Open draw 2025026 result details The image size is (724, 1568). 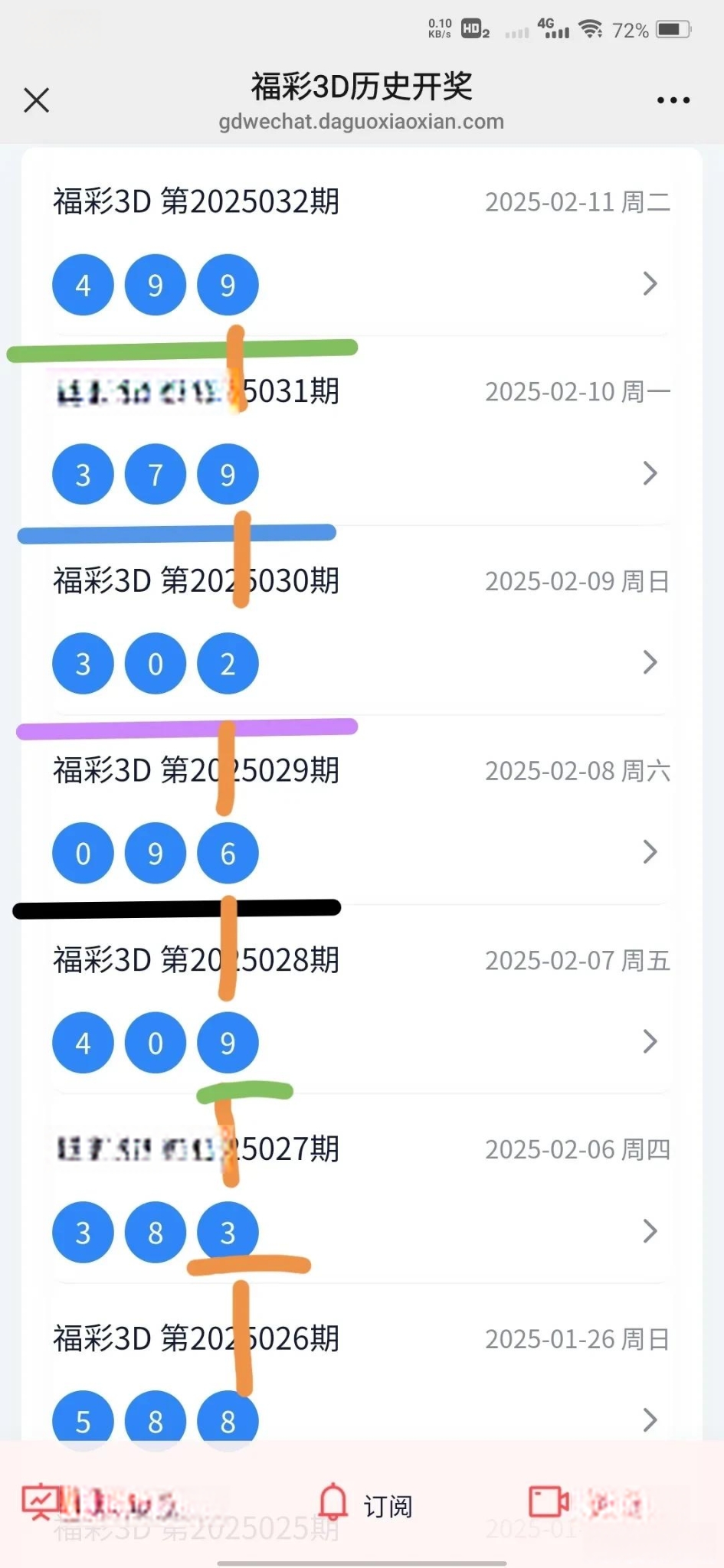click(650, 1420)
